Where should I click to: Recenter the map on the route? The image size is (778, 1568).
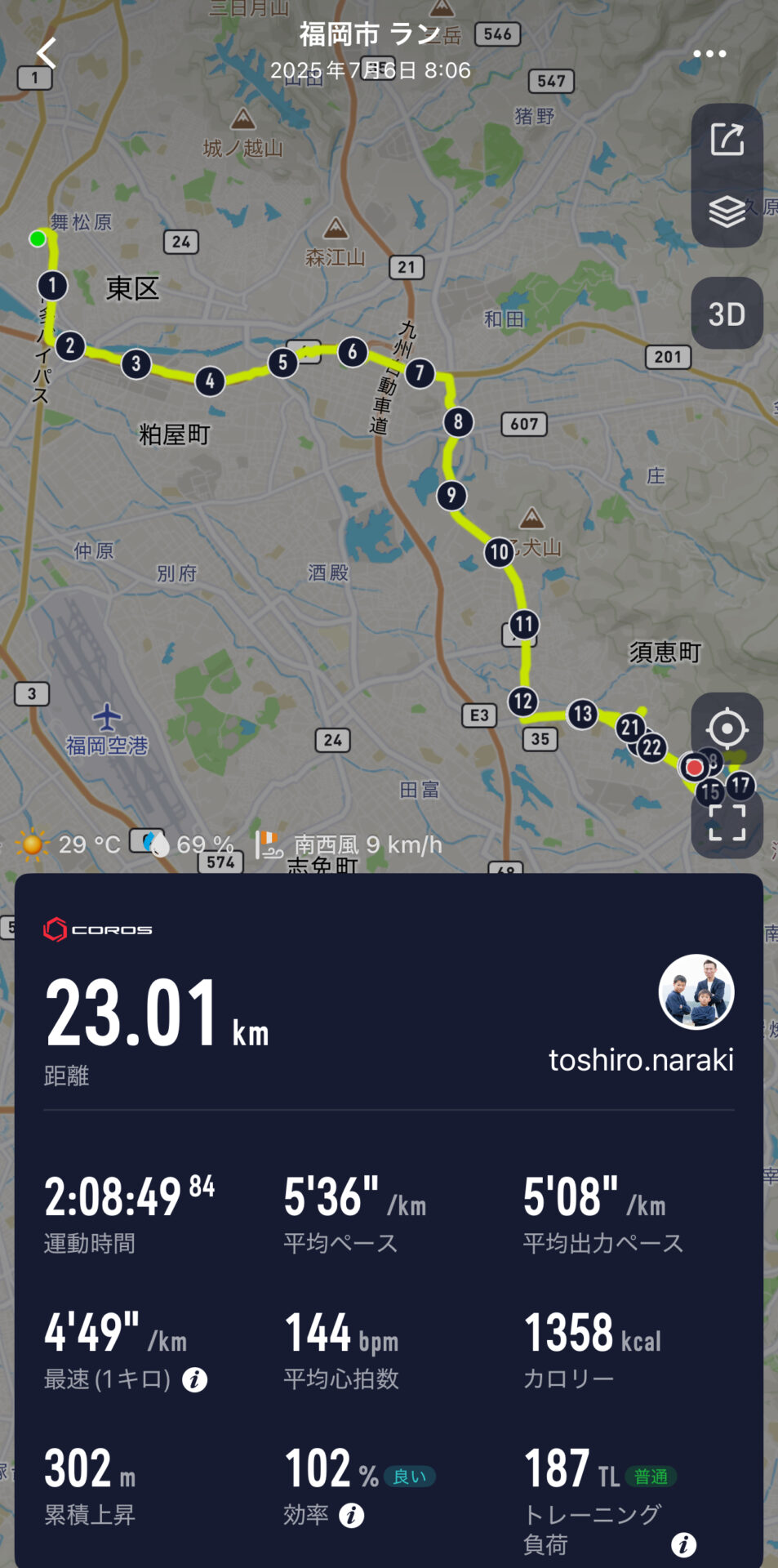coord(727,728)
